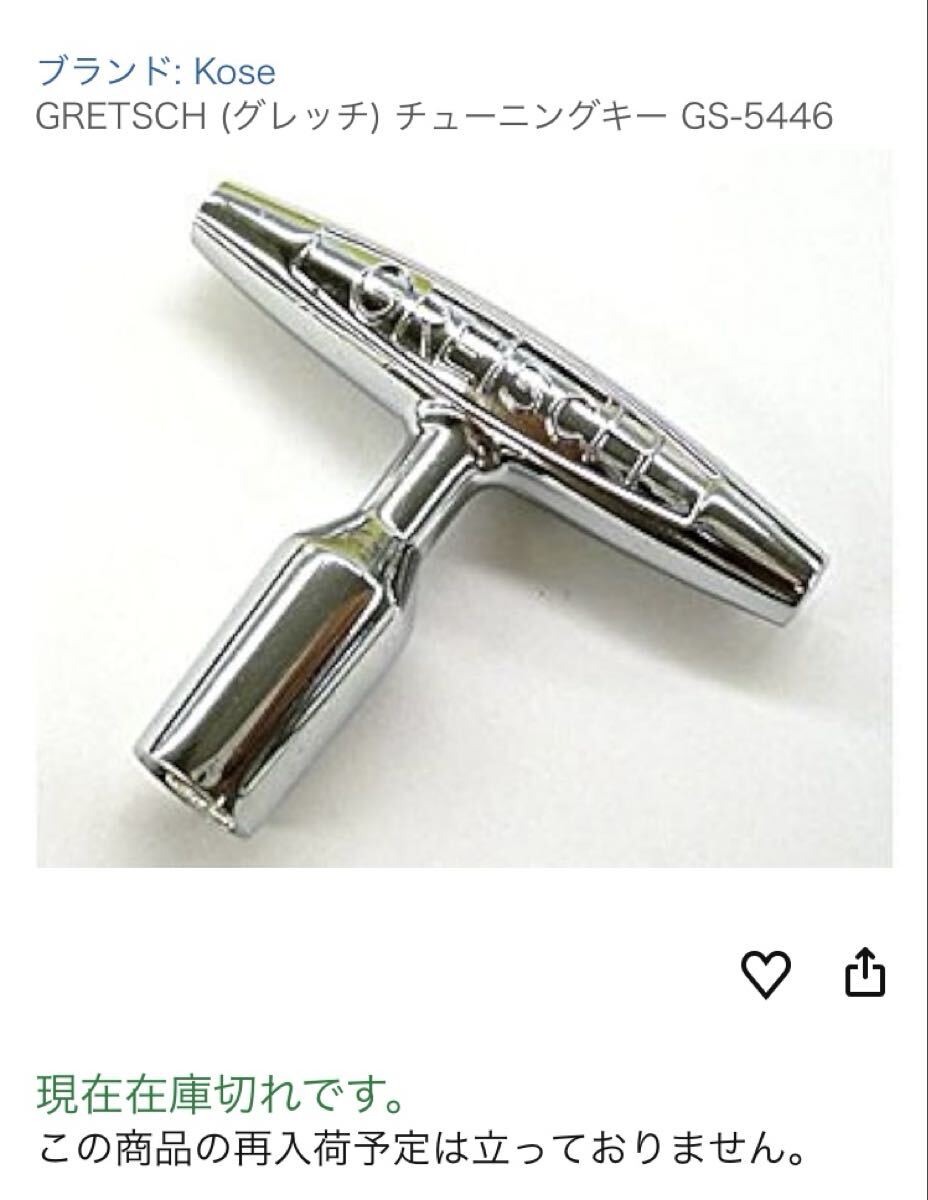The width and height of the screenshot is (928, 1200).
Task: Open the Kose brand link
Action: pos(155,71)
